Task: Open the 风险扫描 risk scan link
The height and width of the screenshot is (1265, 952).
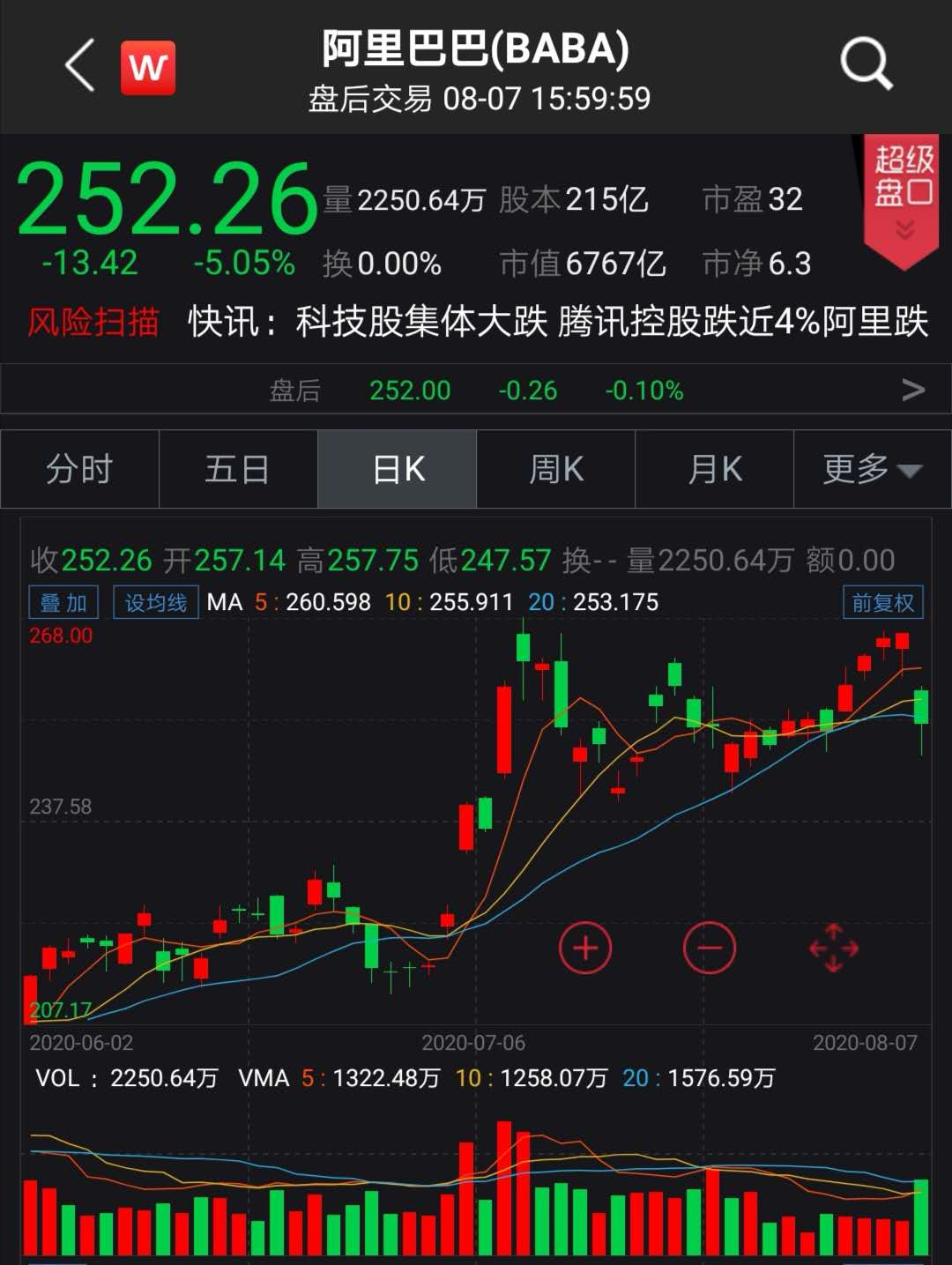Action: [93, 322]
